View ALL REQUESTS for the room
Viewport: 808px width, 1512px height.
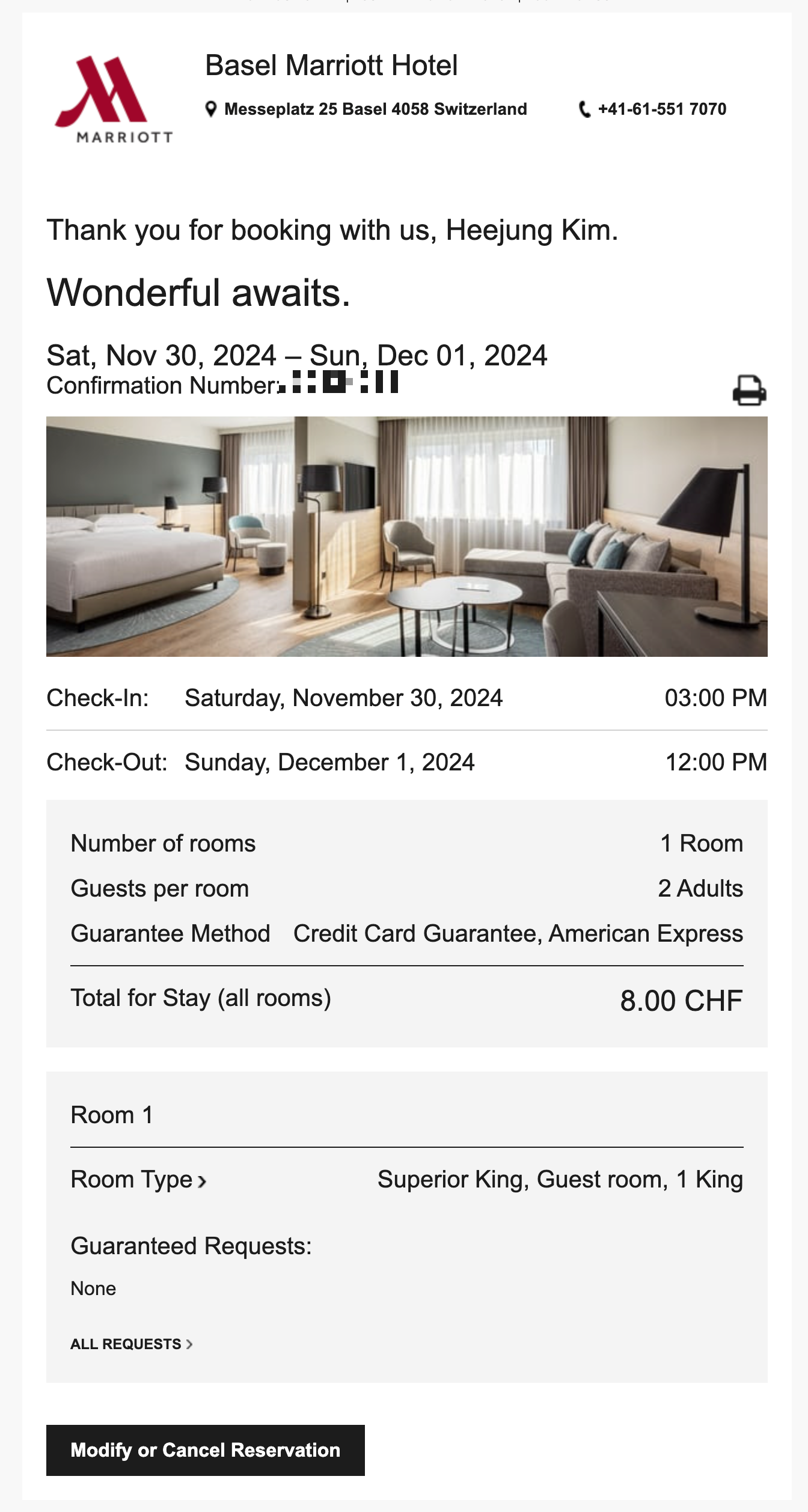tap(132, 1344)
